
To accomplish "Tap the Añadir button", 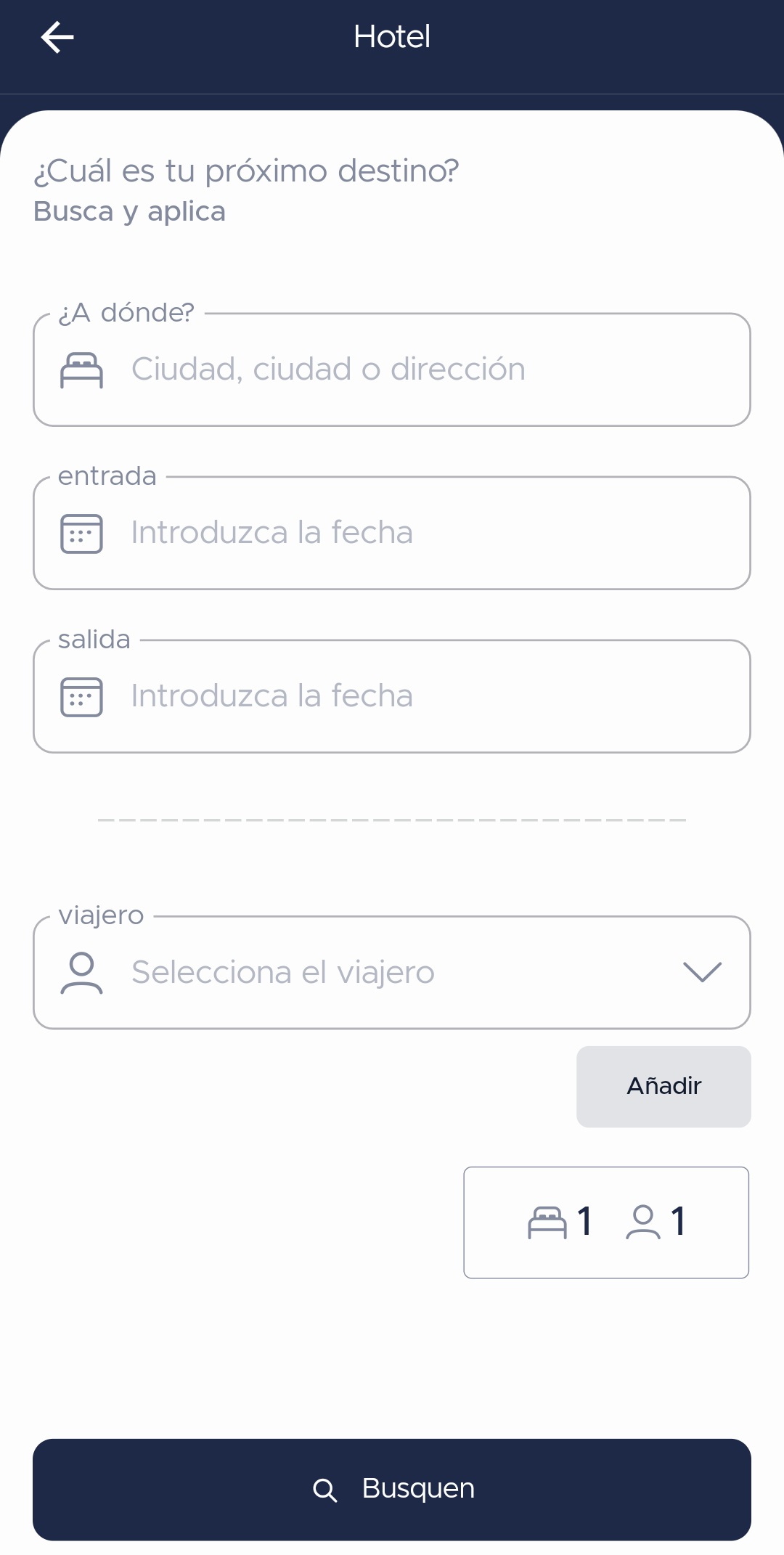I will [663, 1087].
